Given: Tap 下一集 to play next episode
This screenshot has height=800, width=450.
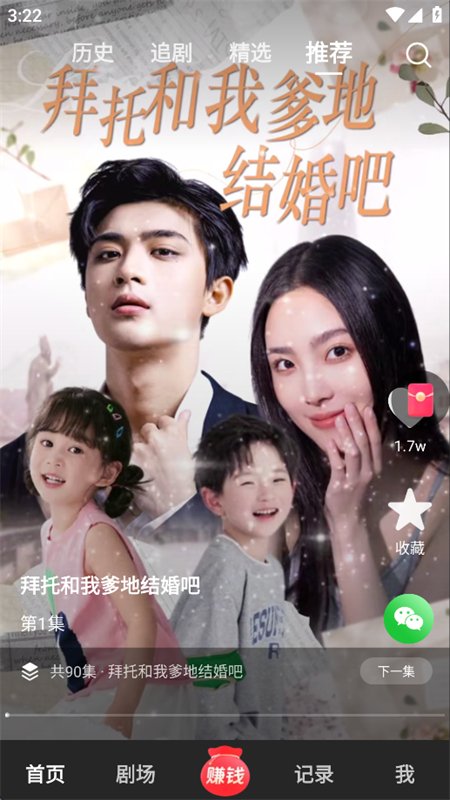Looking at the screenshot, I should [x=396, y=671].
